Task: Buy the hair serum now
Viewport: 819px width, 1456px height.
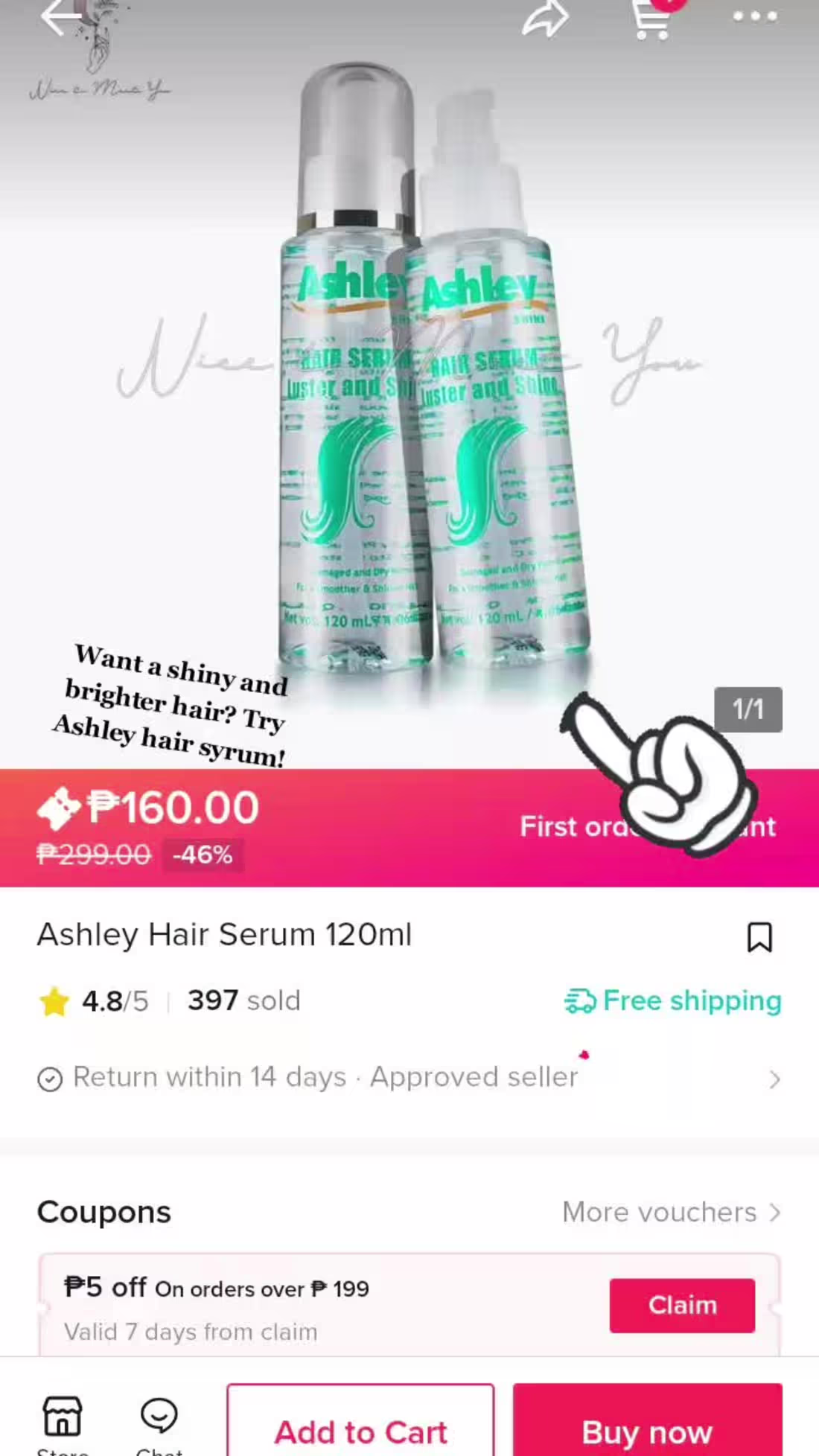Action: click(647, 1431)
